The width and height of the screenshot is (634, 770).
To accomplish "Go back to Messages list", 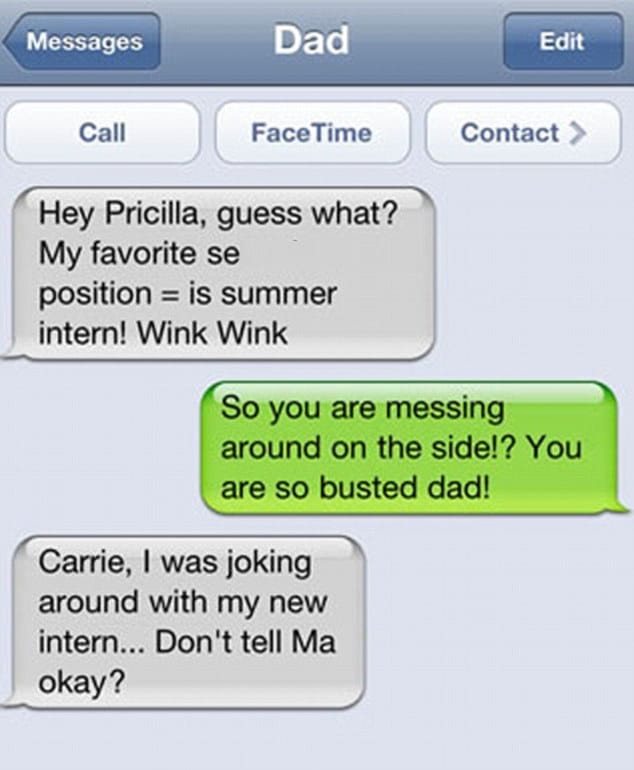I will tap(84, 42).
